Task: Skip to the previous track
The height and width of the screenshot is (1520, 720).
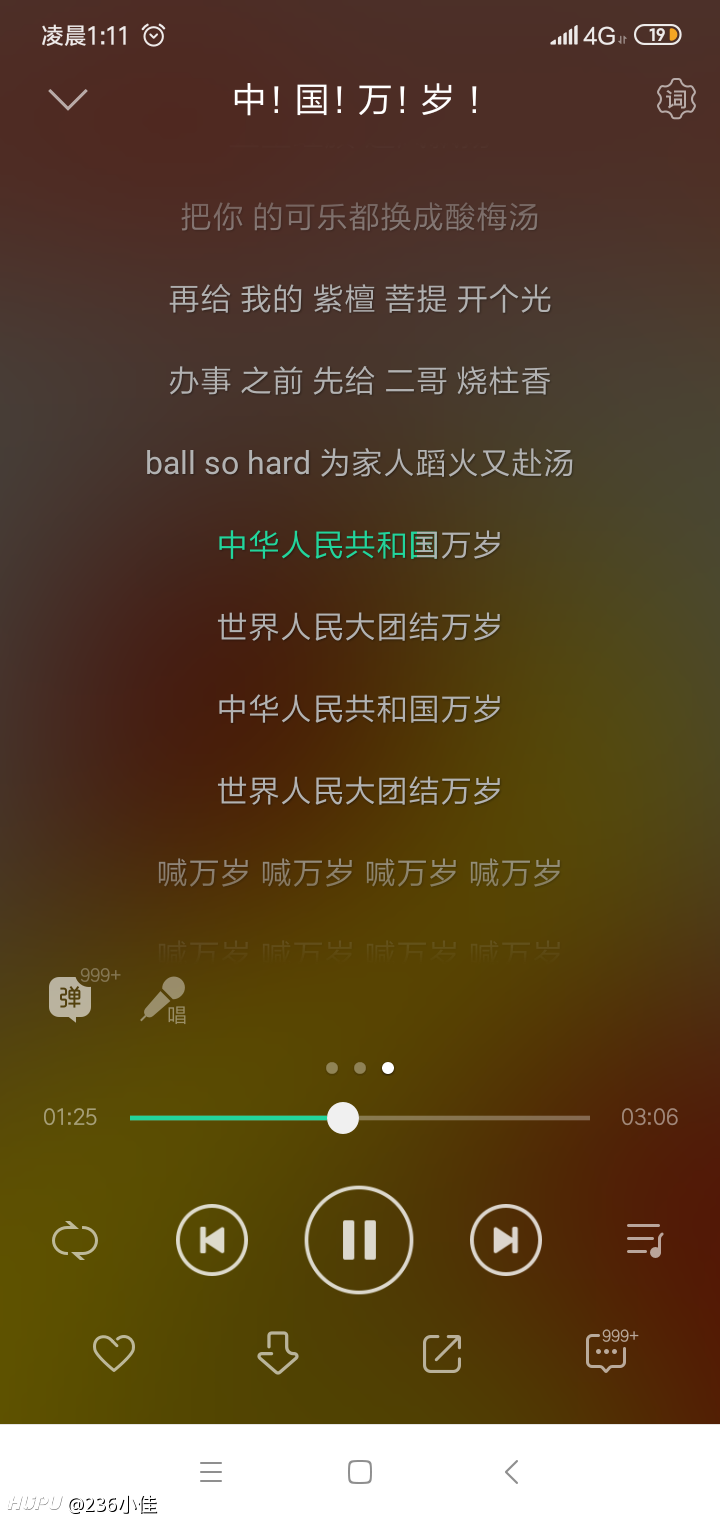Action: [x=212, y=1241]
